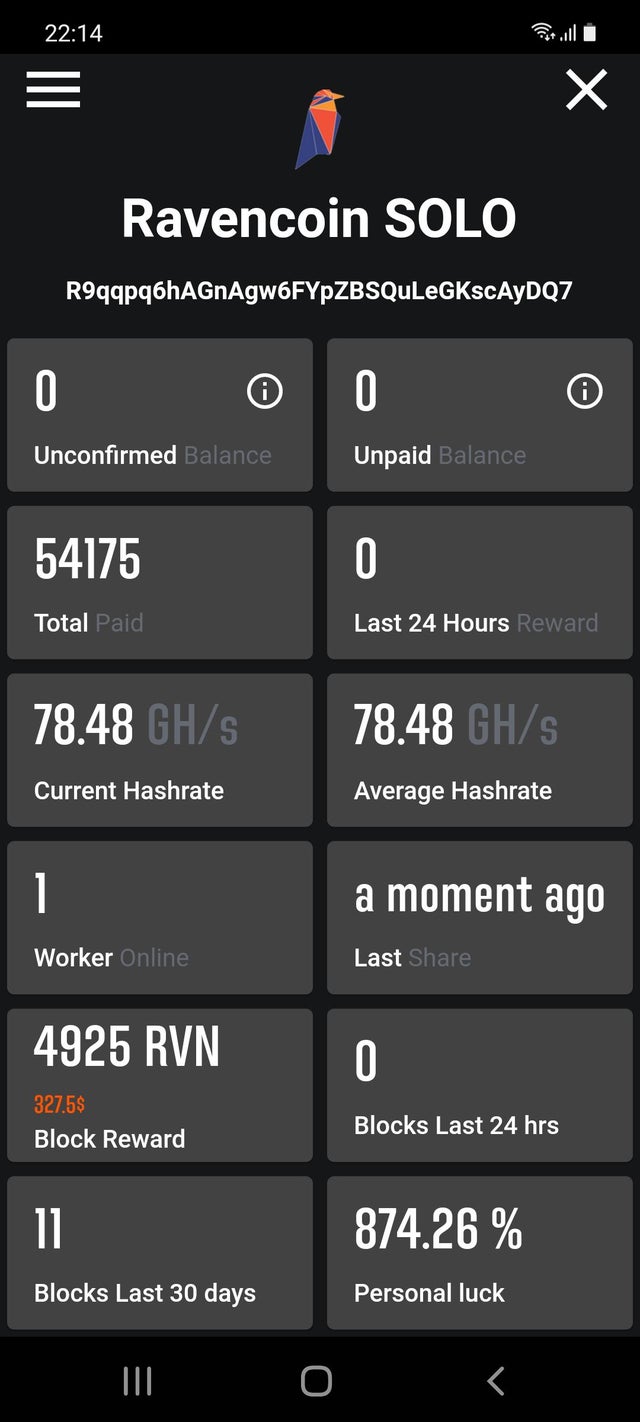Image resolution: width=640 pixels, height=1422 pixels.
Task: Go back with the system back button
Action: [495, 1380]
